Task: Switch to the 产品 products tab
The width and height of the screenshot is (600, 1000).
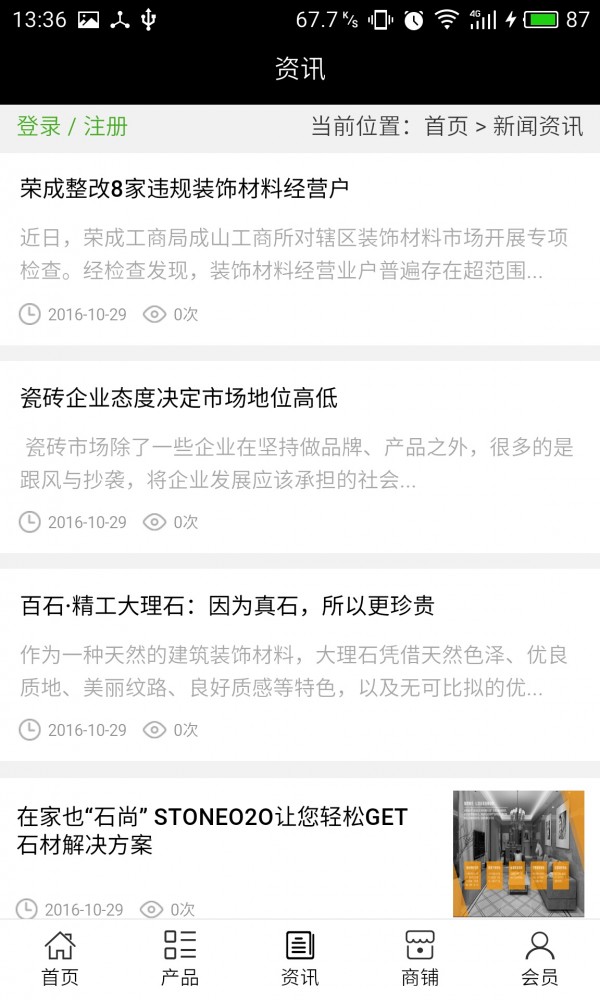Action: pyautogui.click(x=180, y=959)
